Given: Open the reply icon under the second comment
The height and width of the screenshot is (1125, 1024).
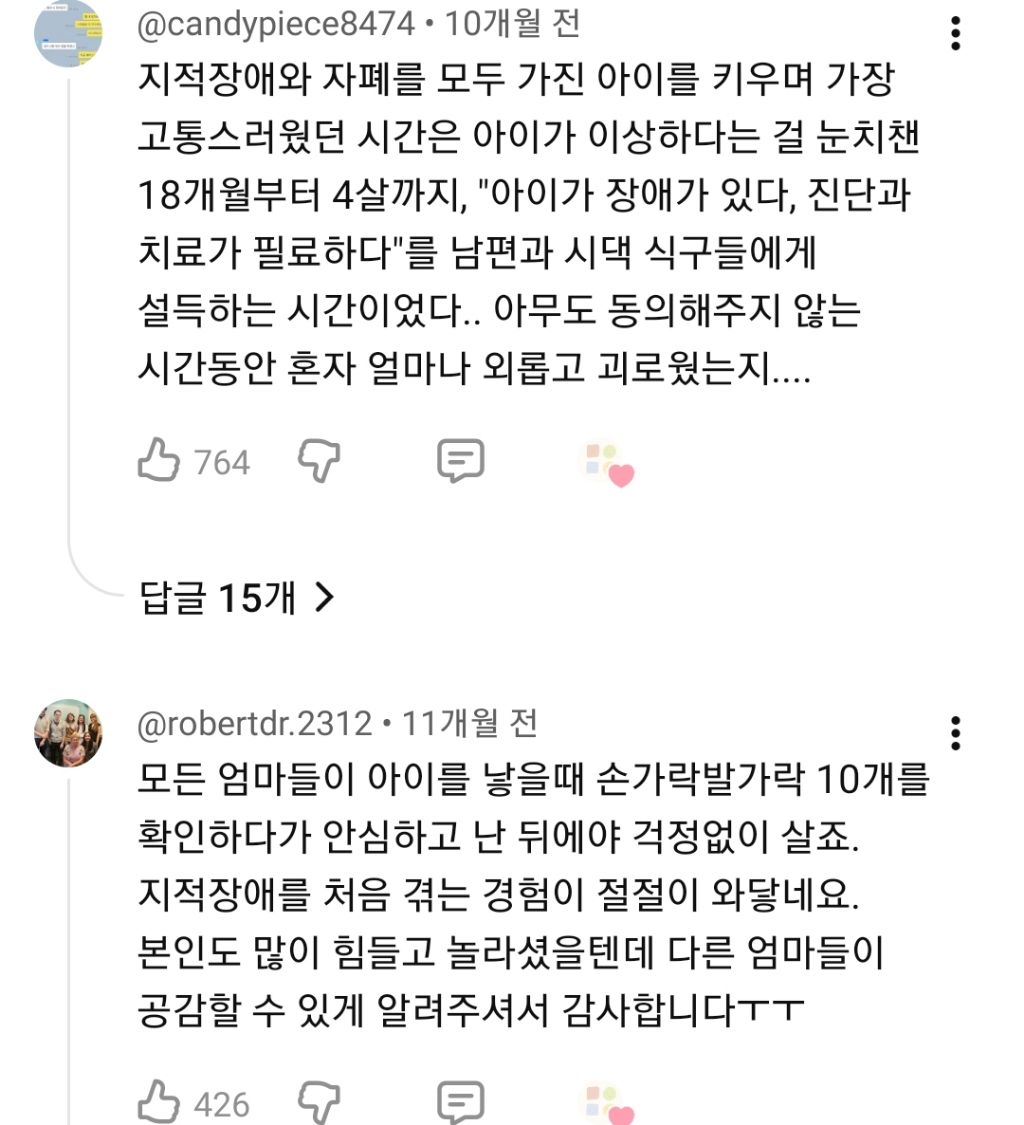Looking at the screenshot, I should pos(461,1104).
